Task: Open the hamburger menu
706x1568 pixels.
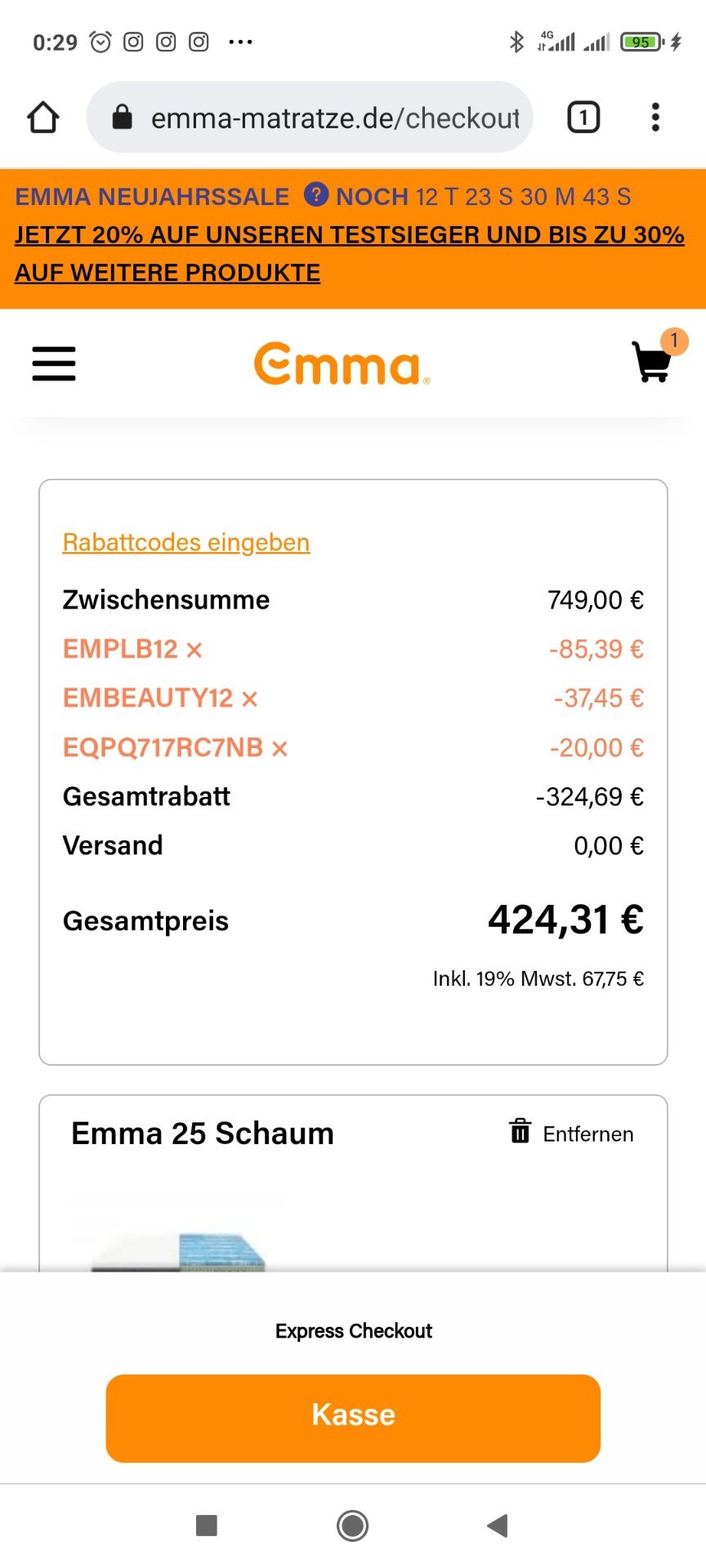Action: 54,363
